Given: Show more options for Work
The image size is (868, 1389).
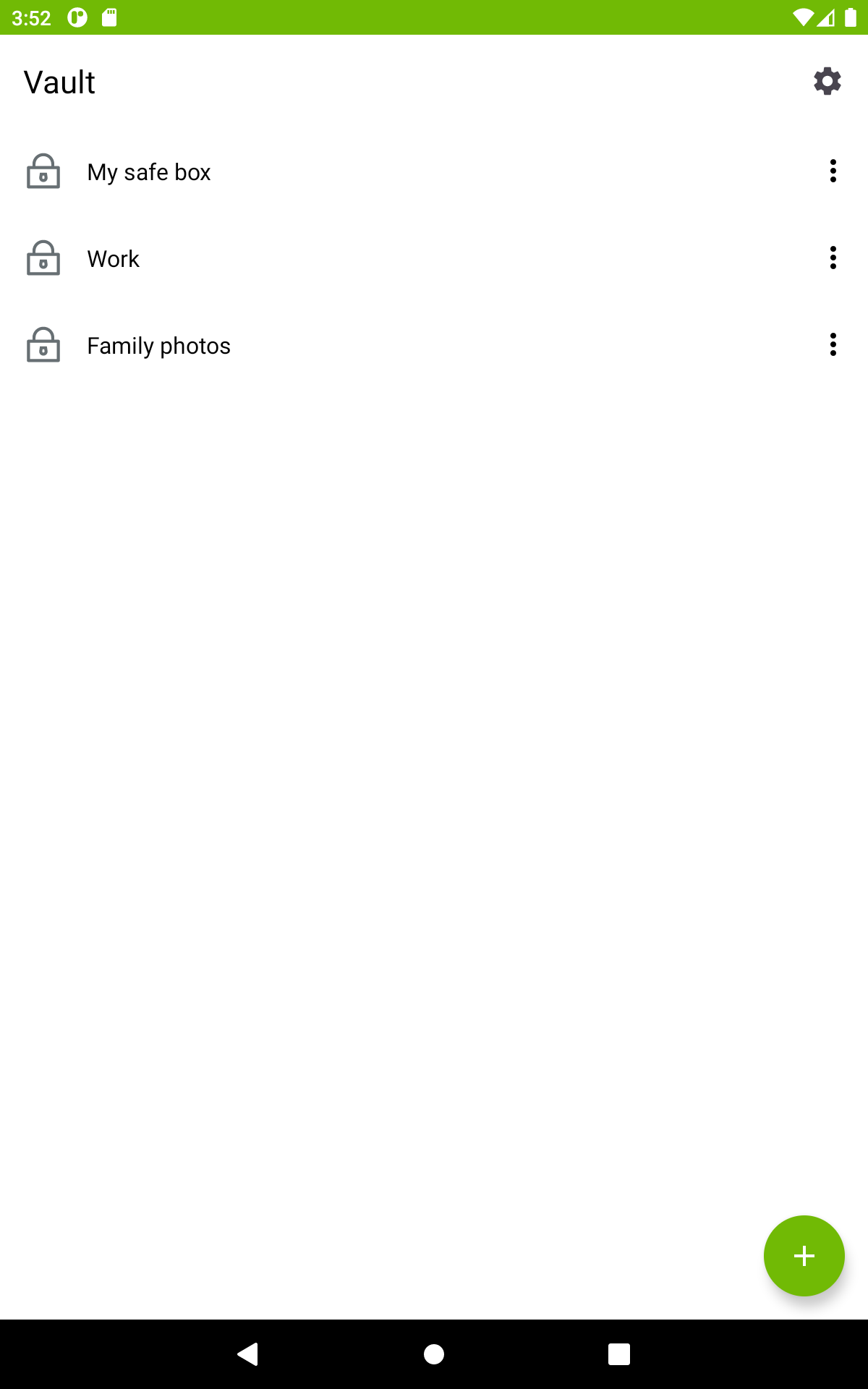Looking at the screenshot, I should [833, 258].
